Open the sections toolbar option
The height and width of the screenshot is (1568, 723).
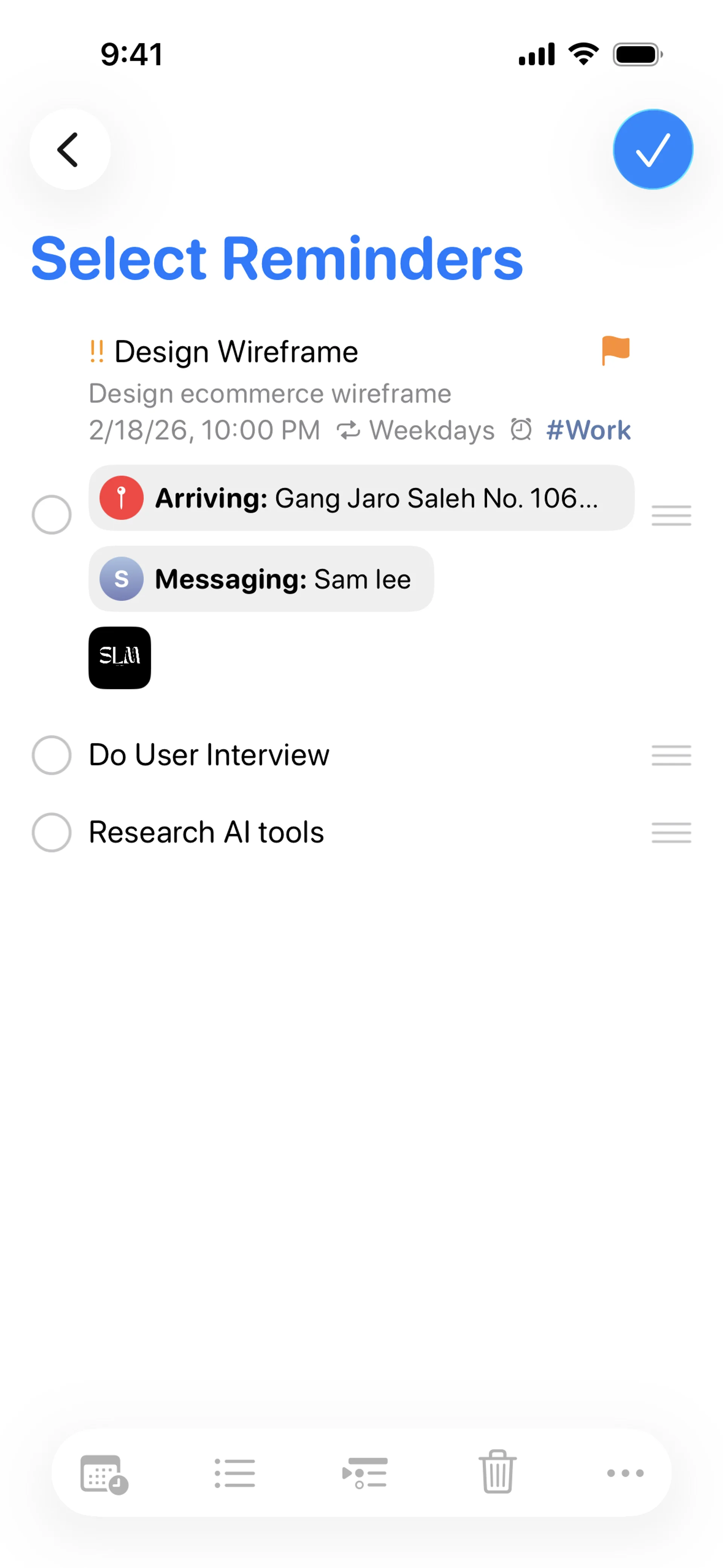pyautogui.click(x=365, y=1474)
